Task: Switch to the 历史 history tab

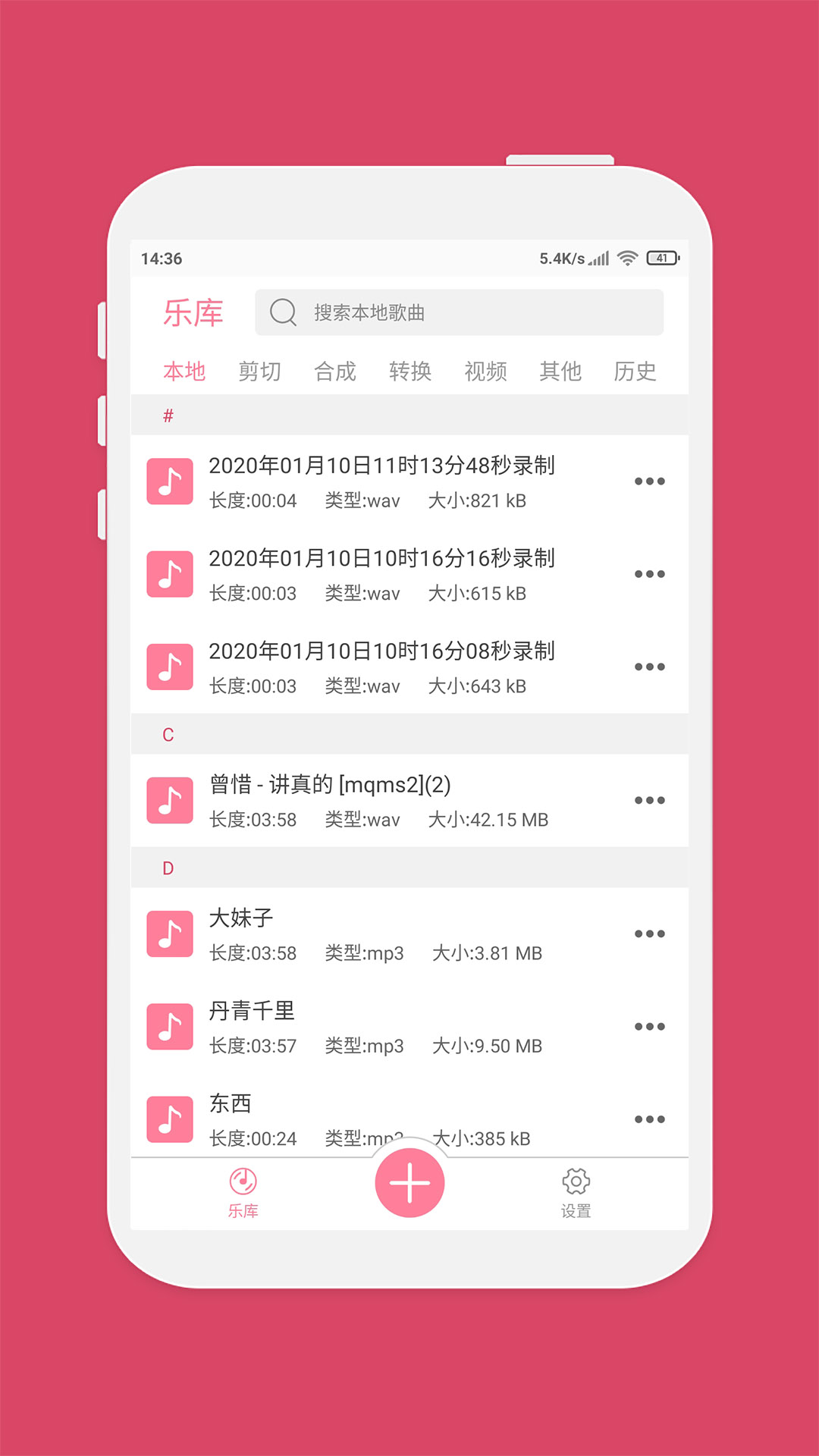Action: (634, 371)
